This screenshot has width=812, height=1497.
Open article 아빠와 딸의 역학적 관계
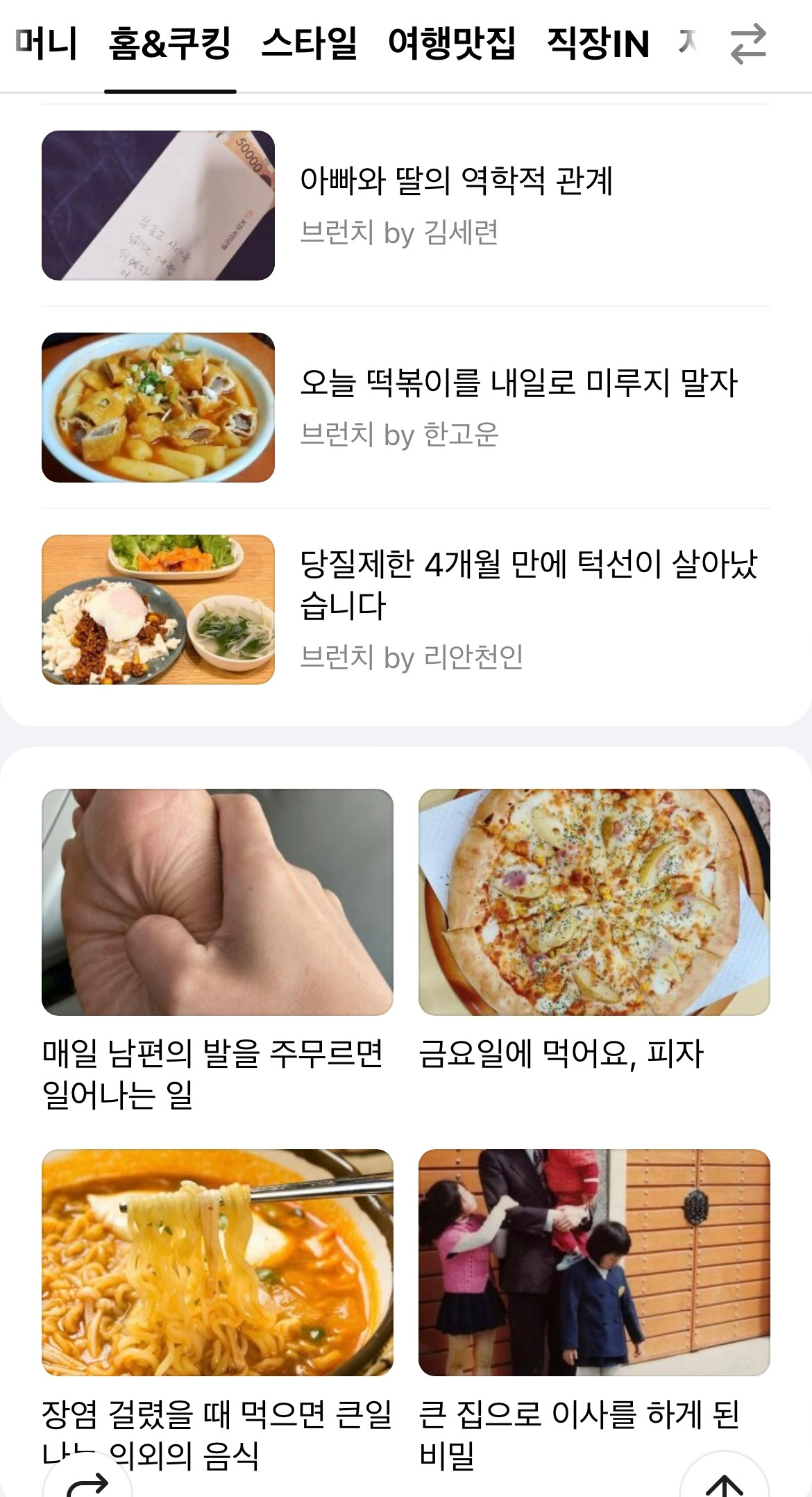tap(406, 206)
